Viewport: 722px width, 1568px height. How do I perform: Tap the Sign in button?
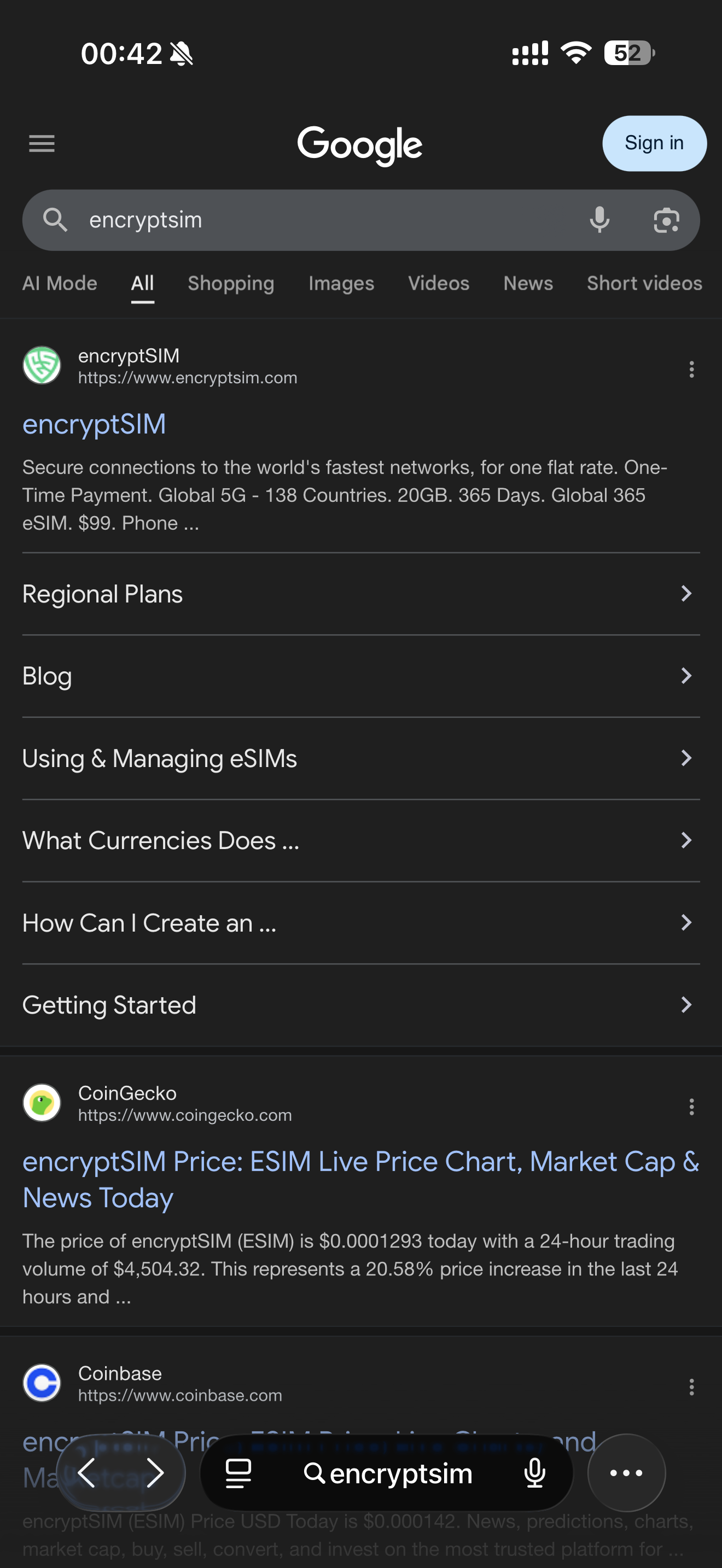click(654, 144)
